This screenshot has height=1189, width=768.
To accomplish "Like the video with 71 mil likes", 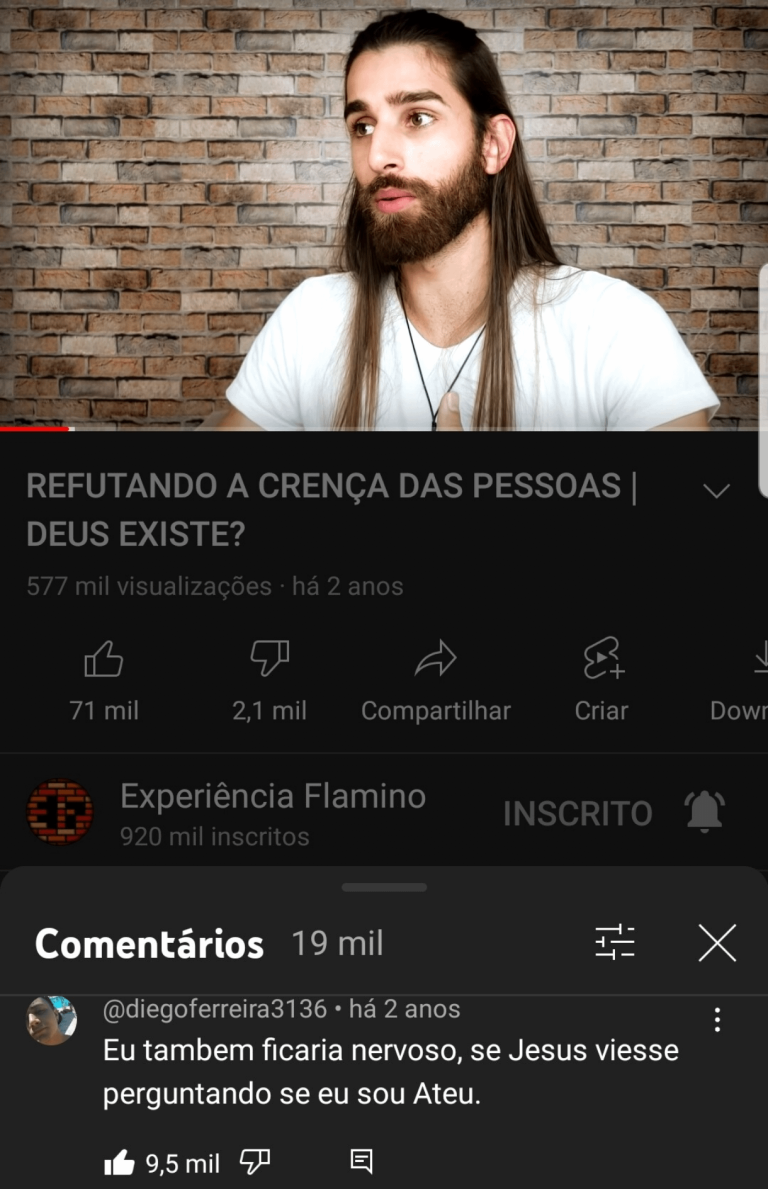I will (x=104, y=661).
